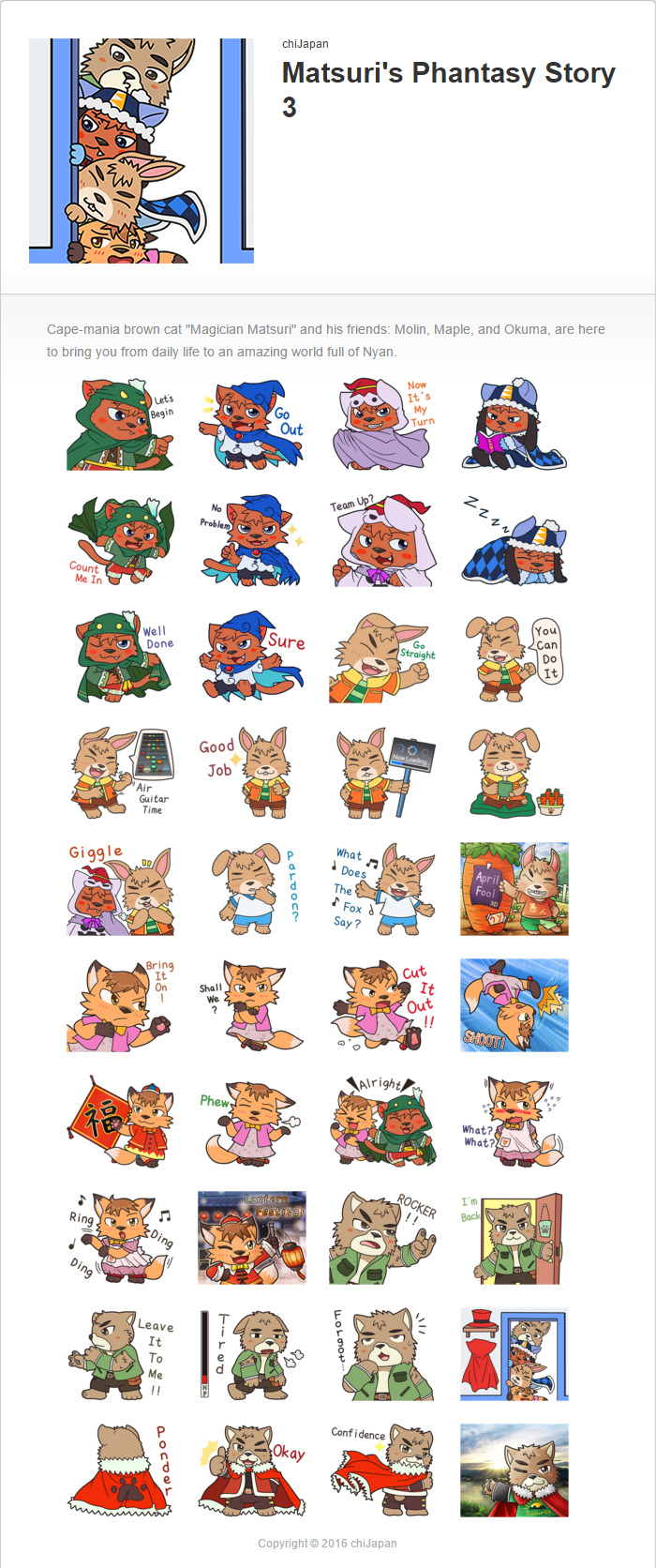Open the "Air Guitar Time" sticker

click(120, 773)
